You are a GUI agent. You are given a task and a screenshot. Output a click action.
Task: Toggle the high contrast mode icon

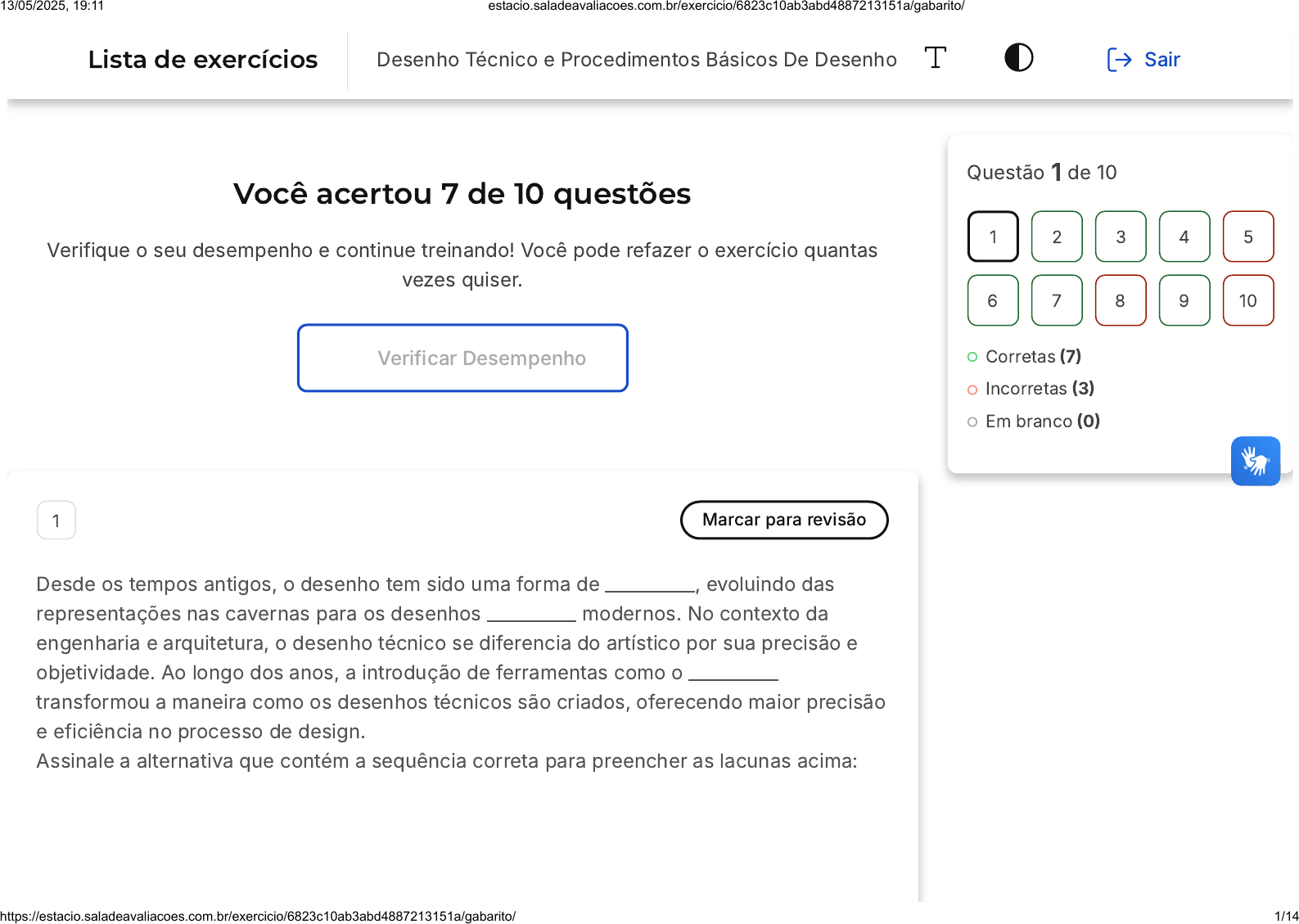pos(1018,58)
